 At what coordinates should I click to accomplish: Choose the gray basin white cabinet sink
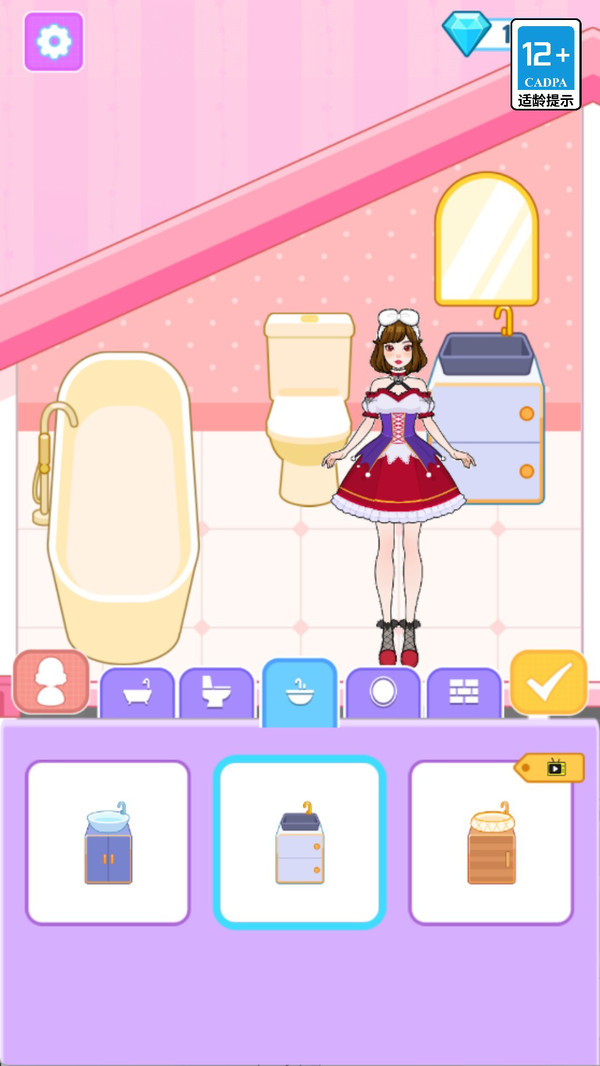300,842
